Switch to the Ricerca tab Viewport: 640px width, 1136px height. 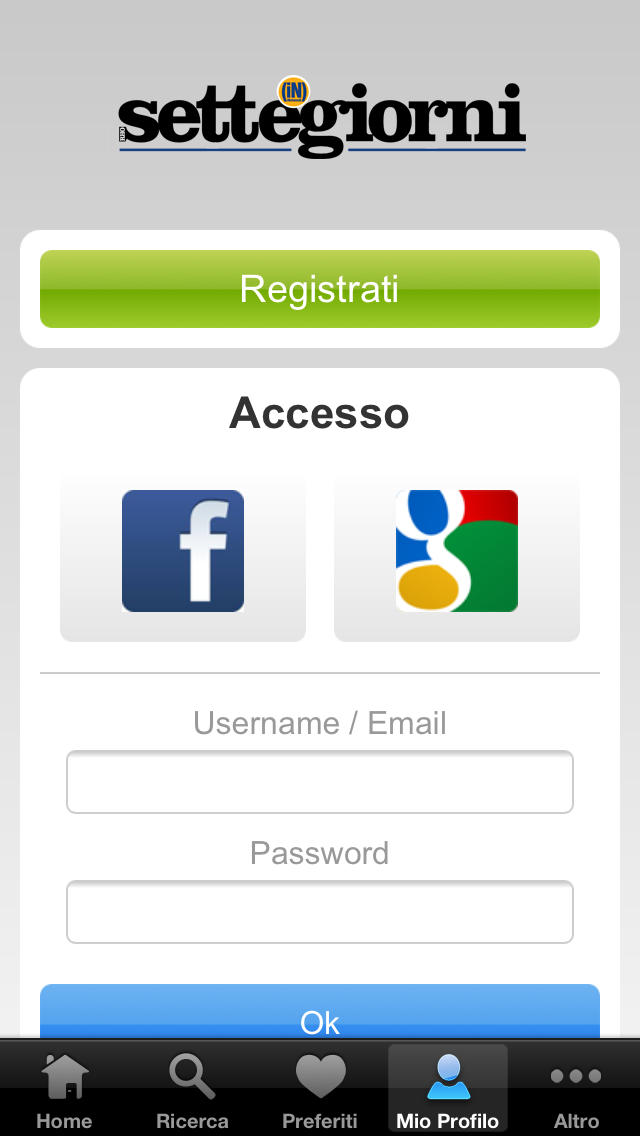[192, 1090]
